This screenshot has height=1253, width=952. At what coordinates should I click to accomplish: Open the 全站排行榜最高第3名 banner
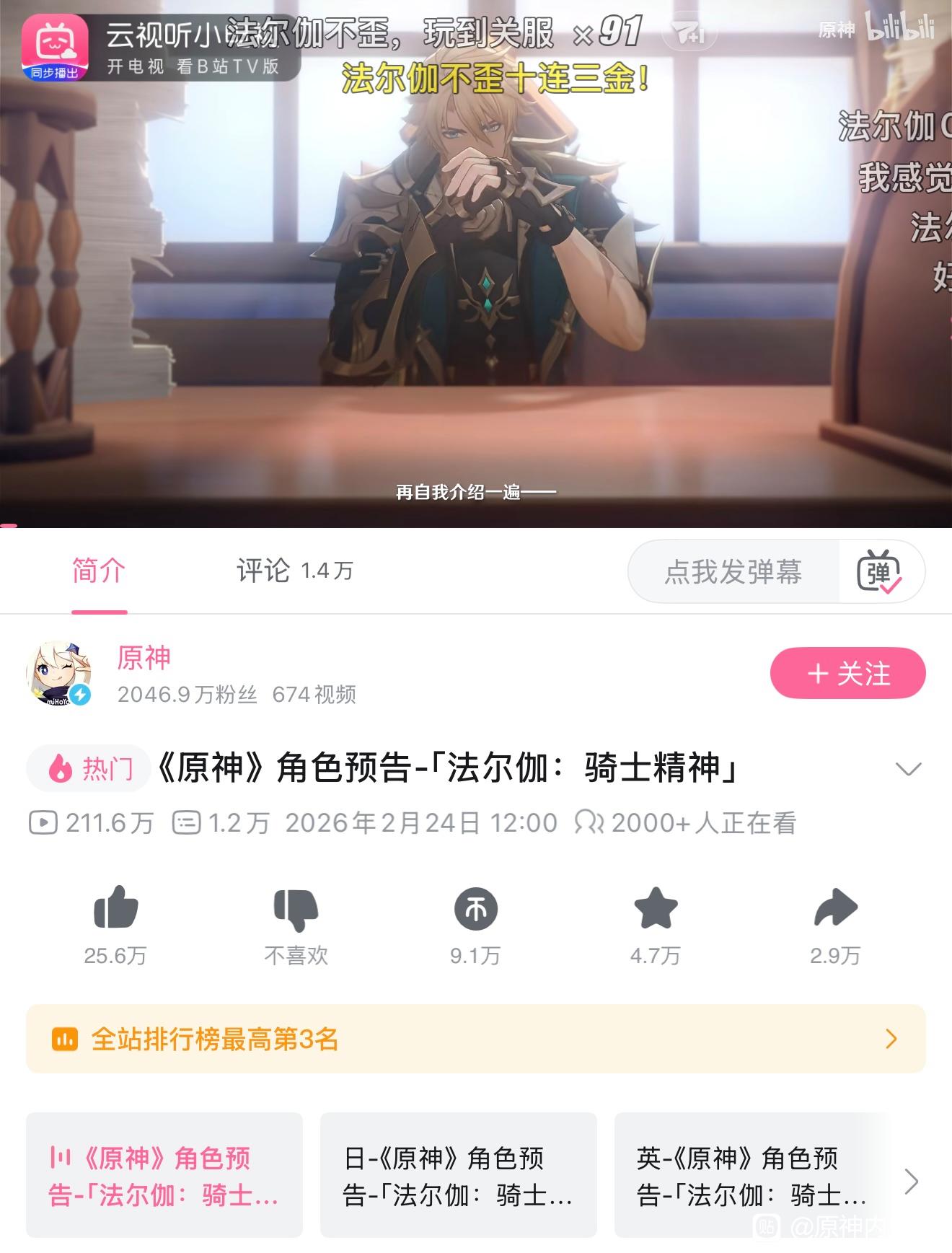tap(476, 1039)
